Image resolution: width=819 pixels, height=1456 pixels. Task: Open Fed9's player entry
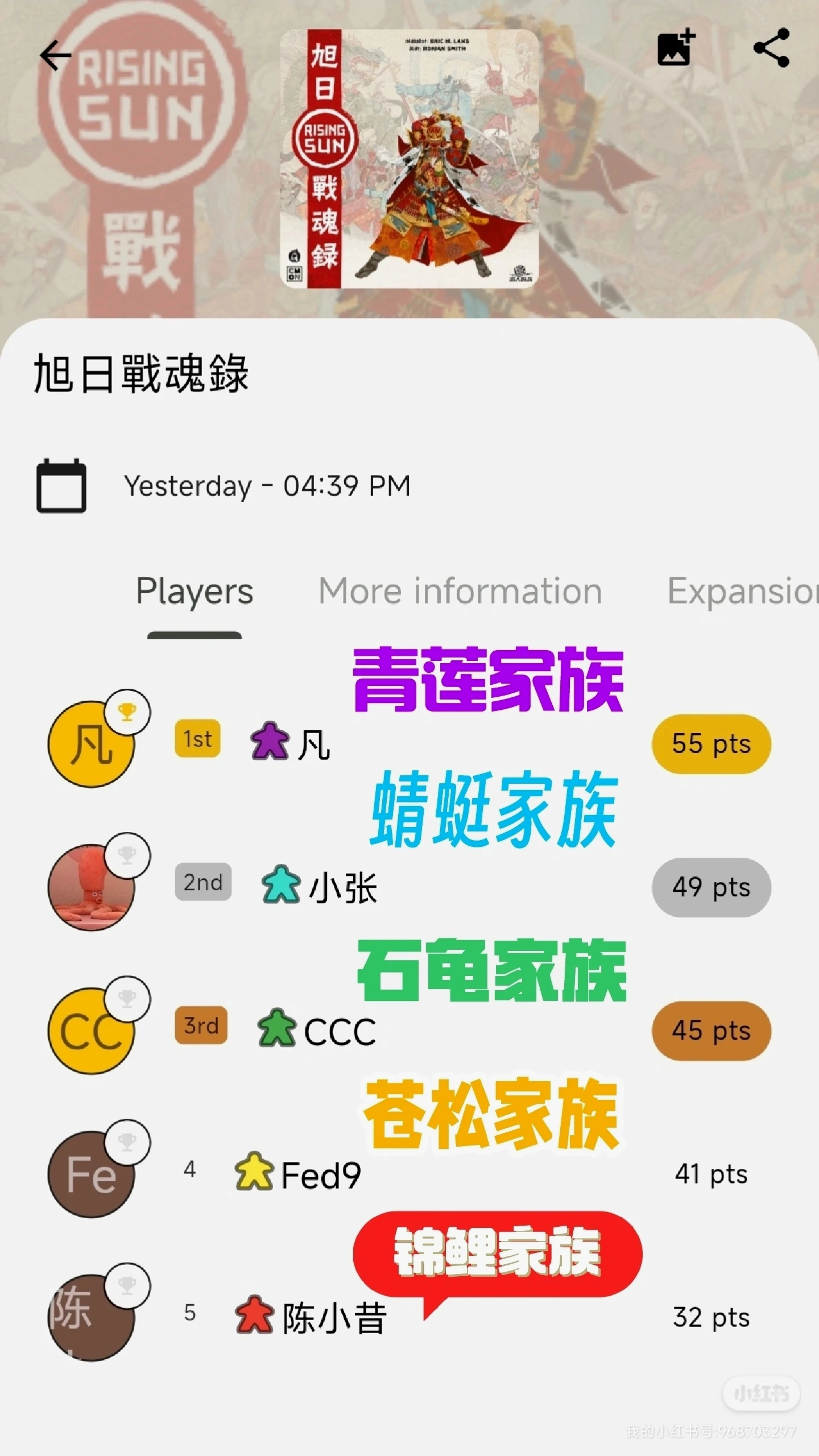[x=321, y=1175]
